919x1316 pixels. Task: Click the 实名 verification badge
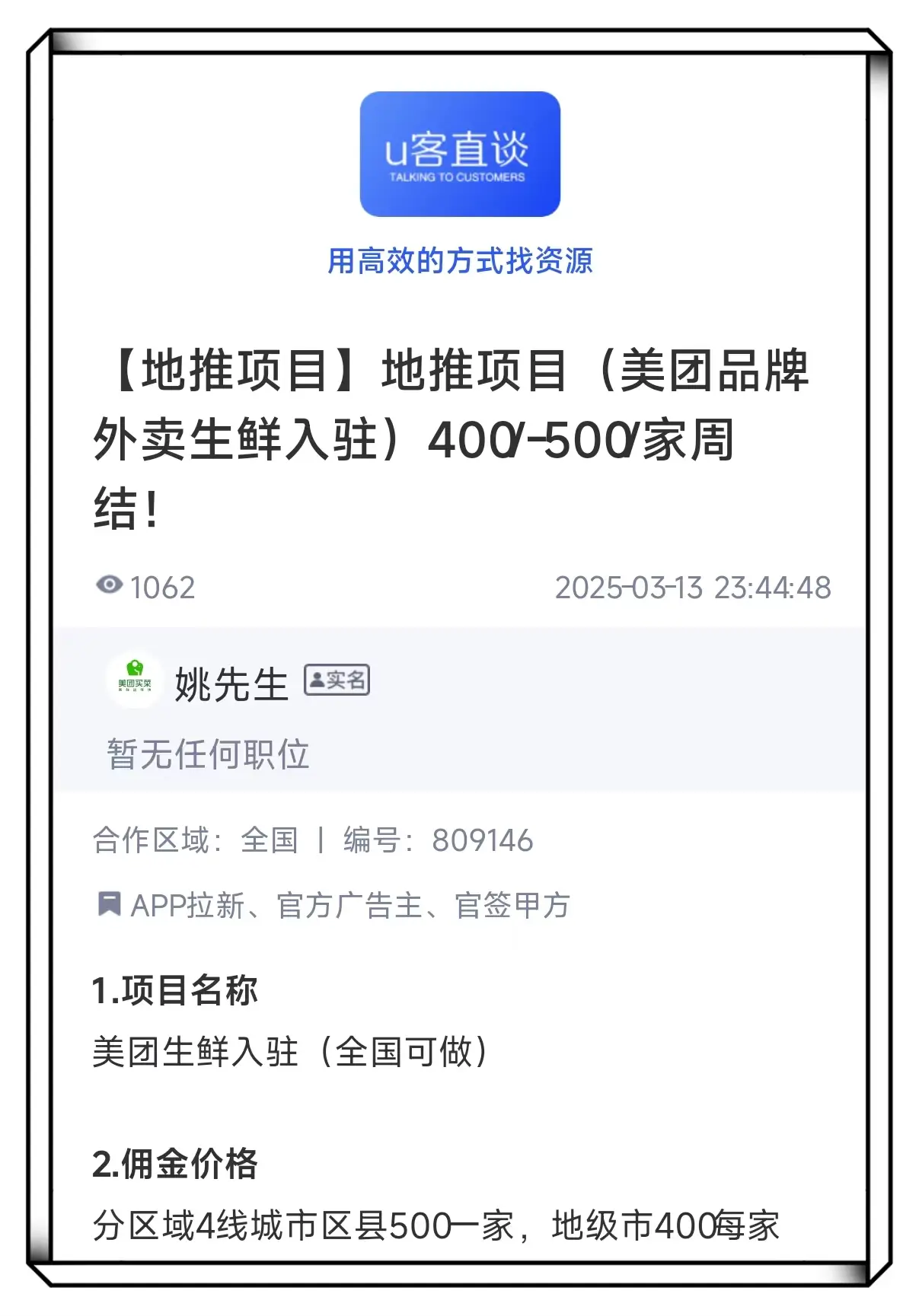(x=337, y=680)
